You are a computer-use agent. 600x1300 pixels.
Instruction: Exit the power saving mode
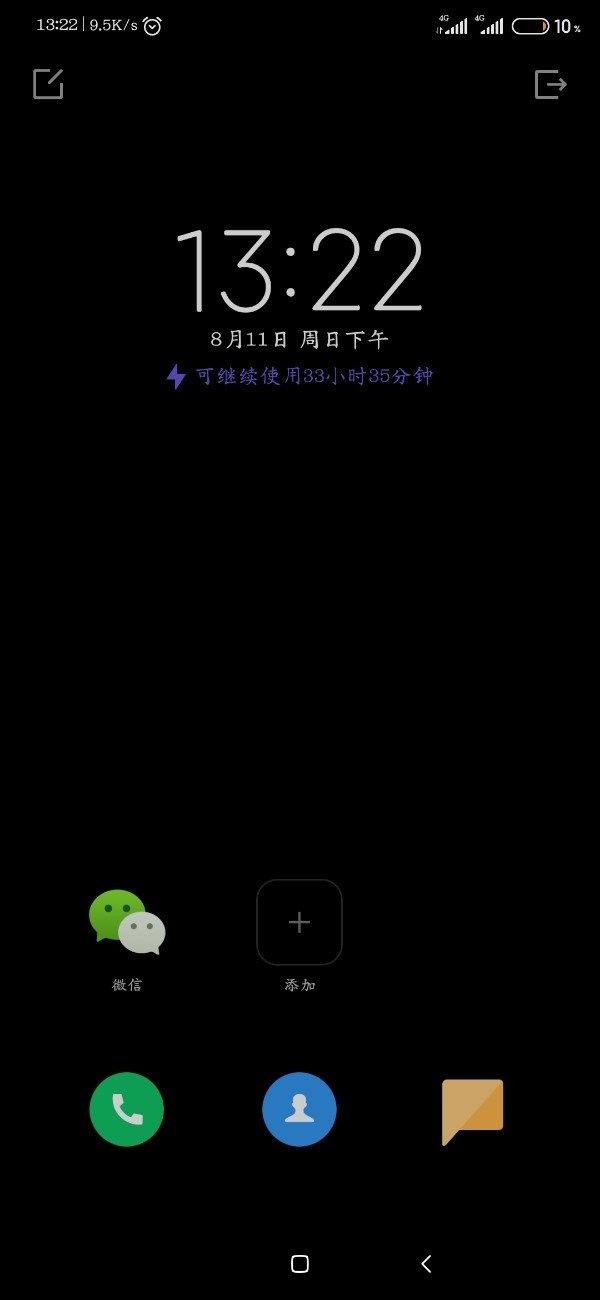(550, 84)
